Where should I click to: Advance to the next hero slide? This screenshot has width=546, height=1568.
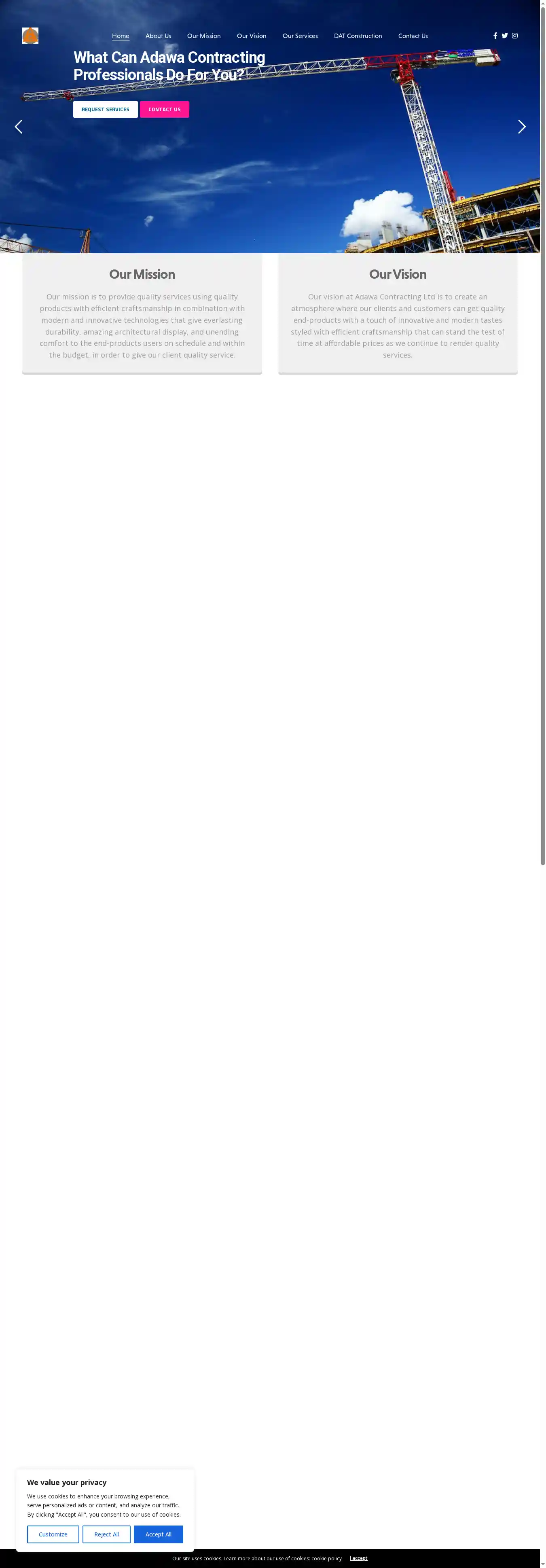522,127
